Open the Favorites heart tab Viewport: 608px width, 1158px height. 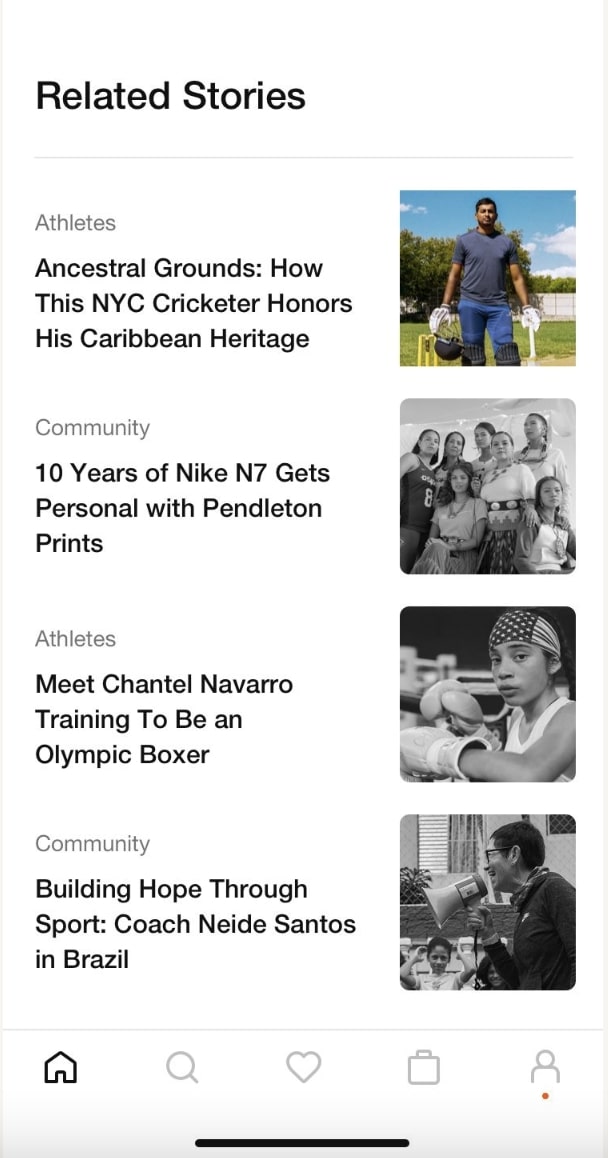[x=303, y=1067]
